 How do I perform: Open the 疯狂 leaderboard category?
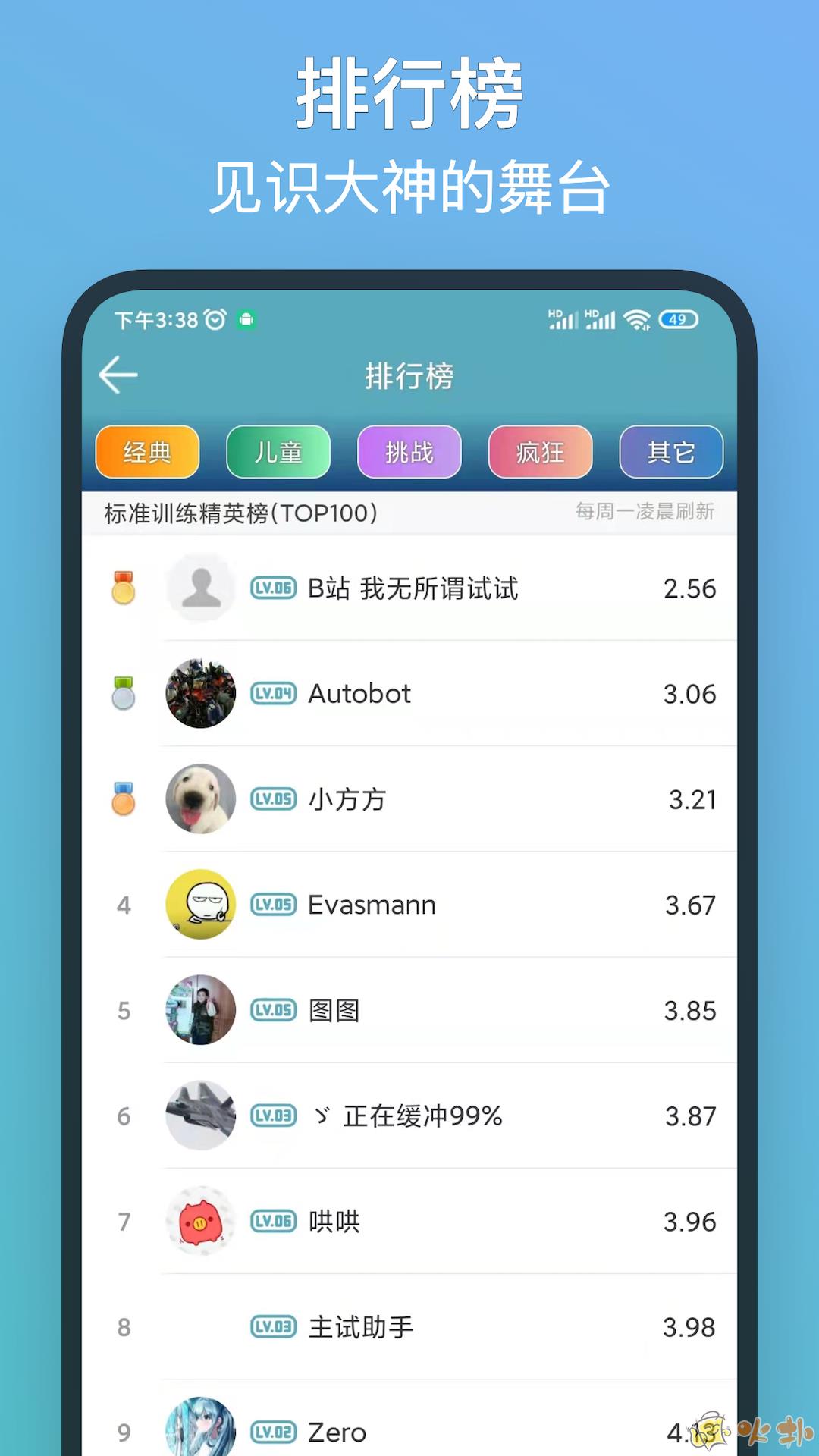pos(540,452)
